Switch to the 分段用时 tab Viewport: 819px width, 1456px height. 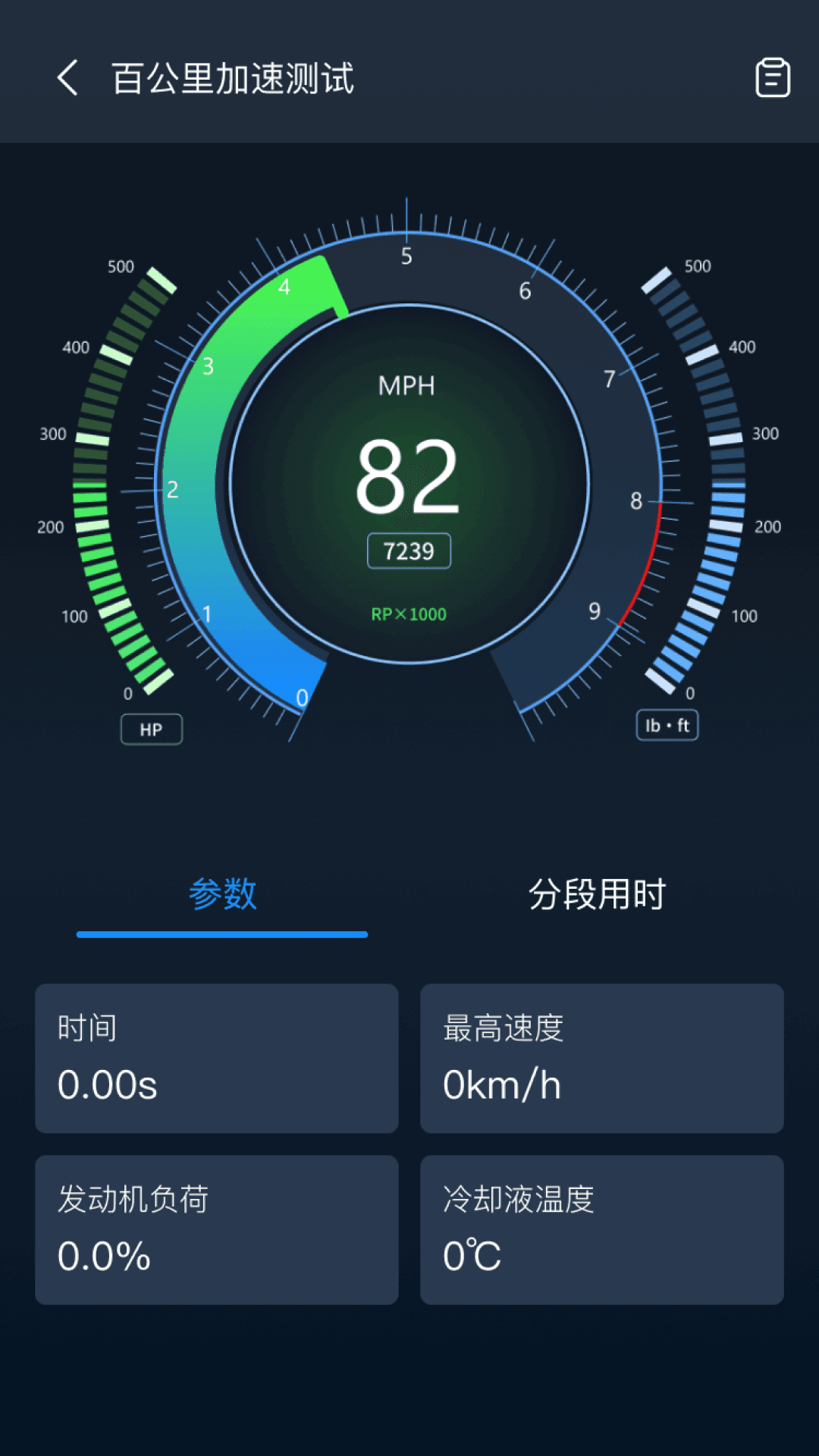point(599,893)
